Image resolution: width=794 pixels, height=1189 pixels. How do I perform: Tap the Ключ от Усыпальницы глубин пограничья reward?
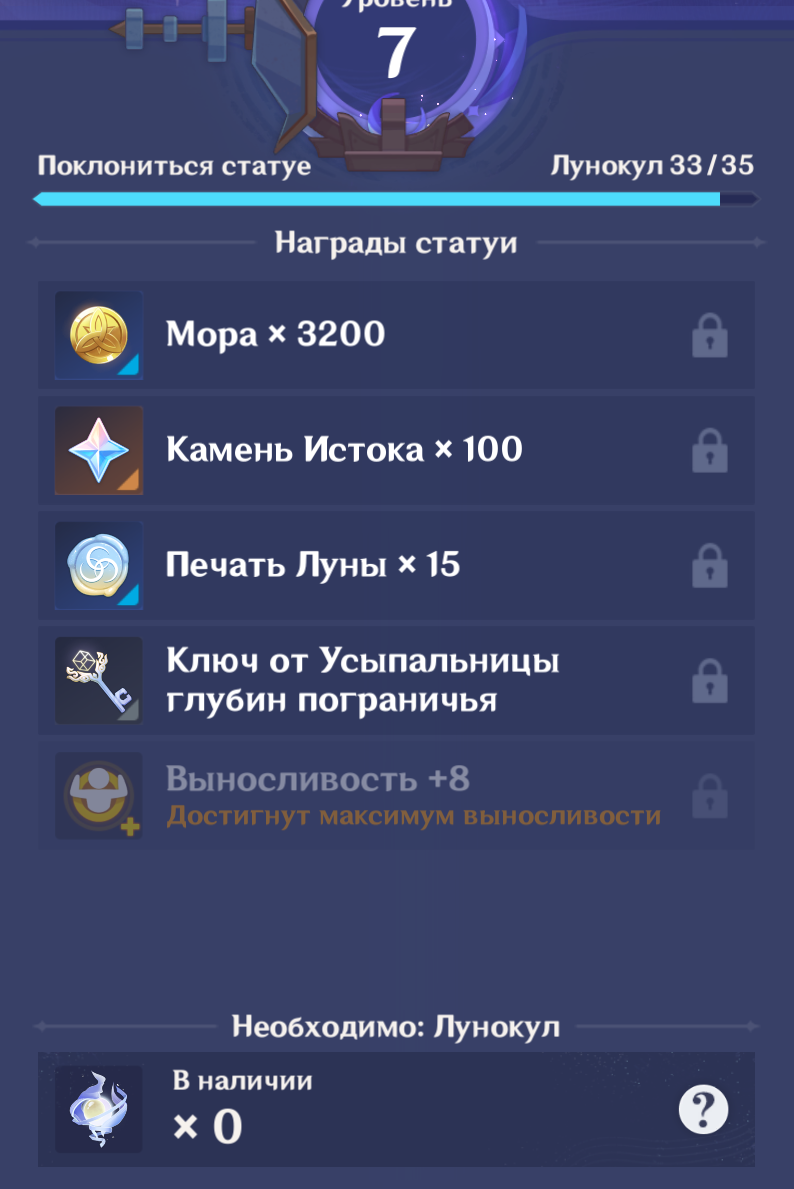coord(99,680)
